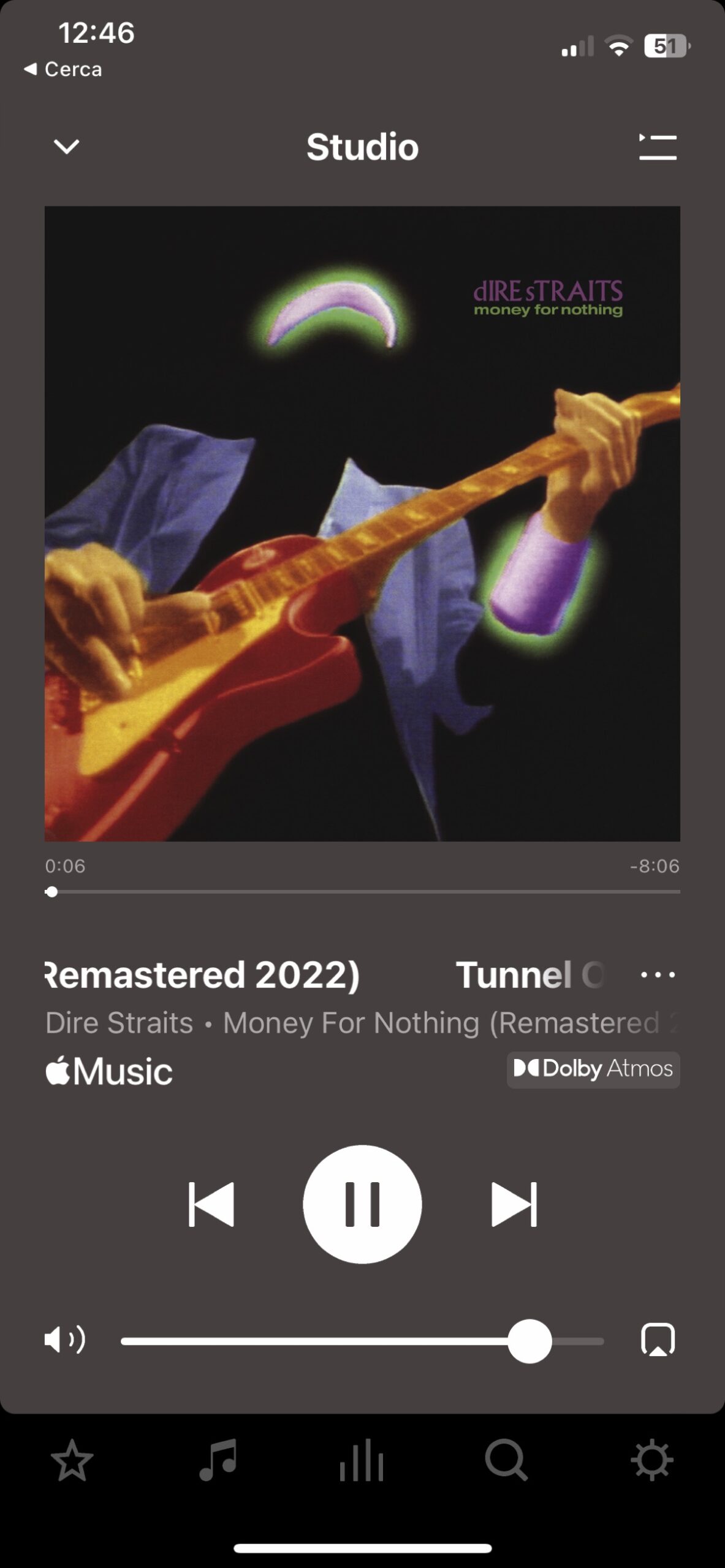The width and height of the screenshot is (725, 1568).
Task: Switch to the rooms bars tab
Action: tap(362, 1461)
